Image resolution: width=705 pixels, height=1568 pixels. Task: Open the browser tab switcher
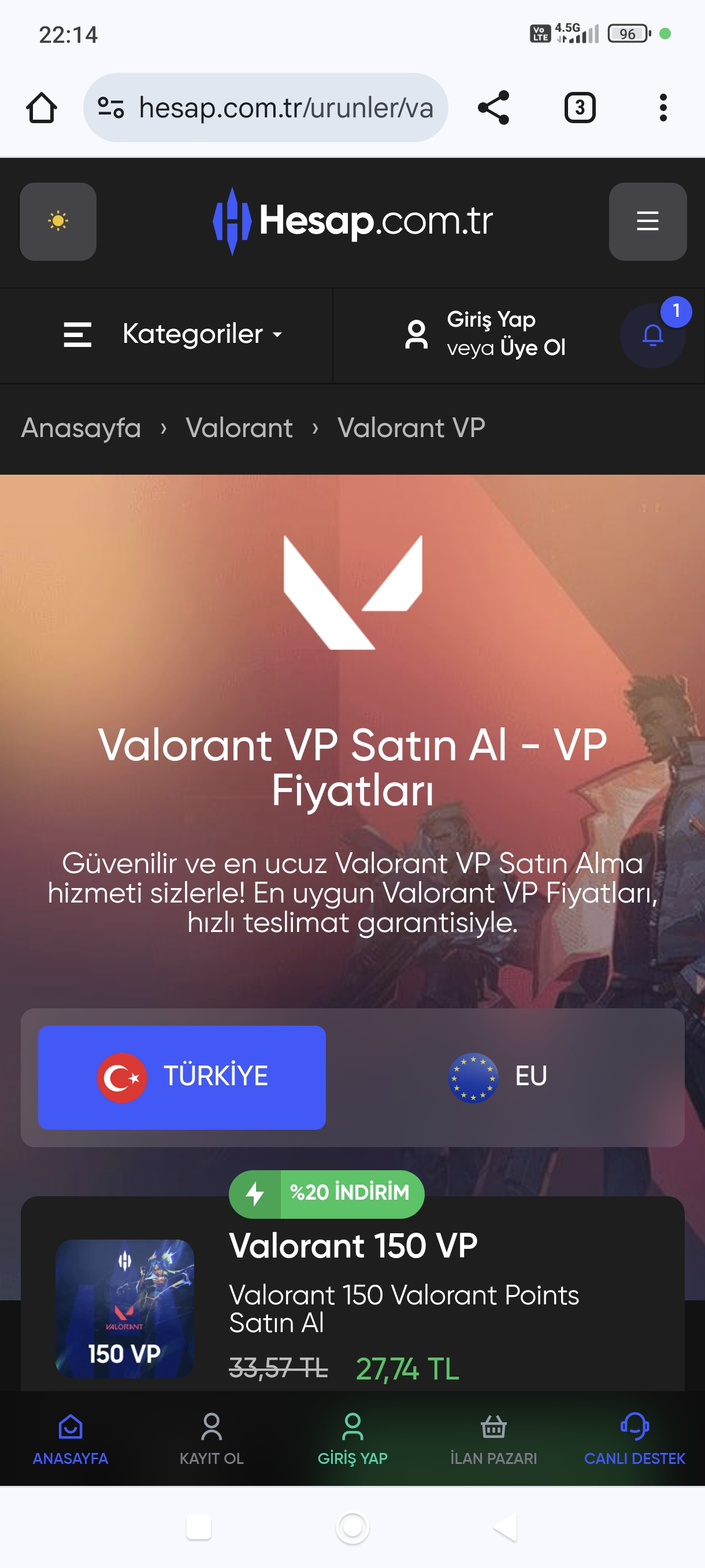click(580, 108)
